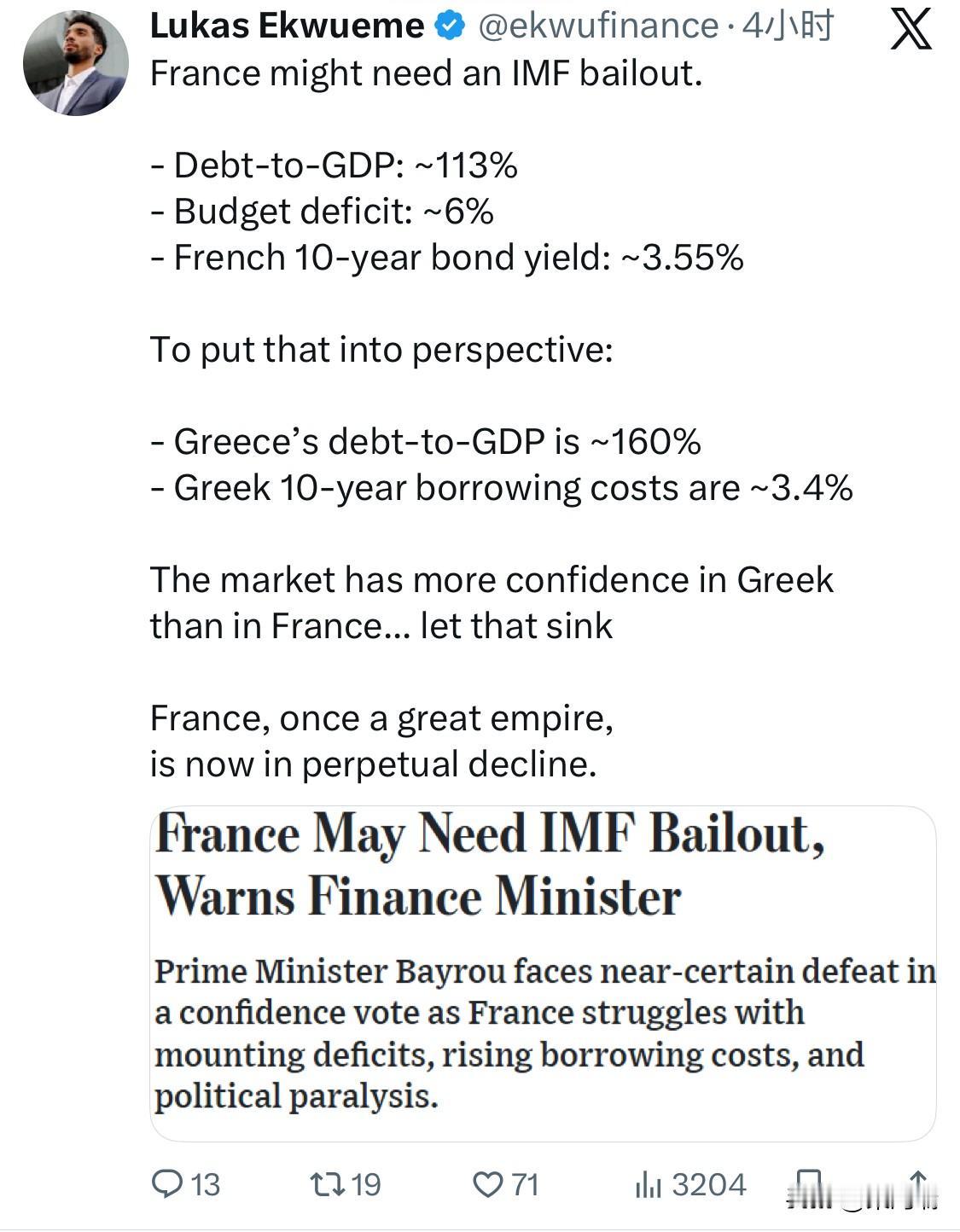Open Lukas Ekwueme's profile name

pyautogui.click(x=289, y=26)
